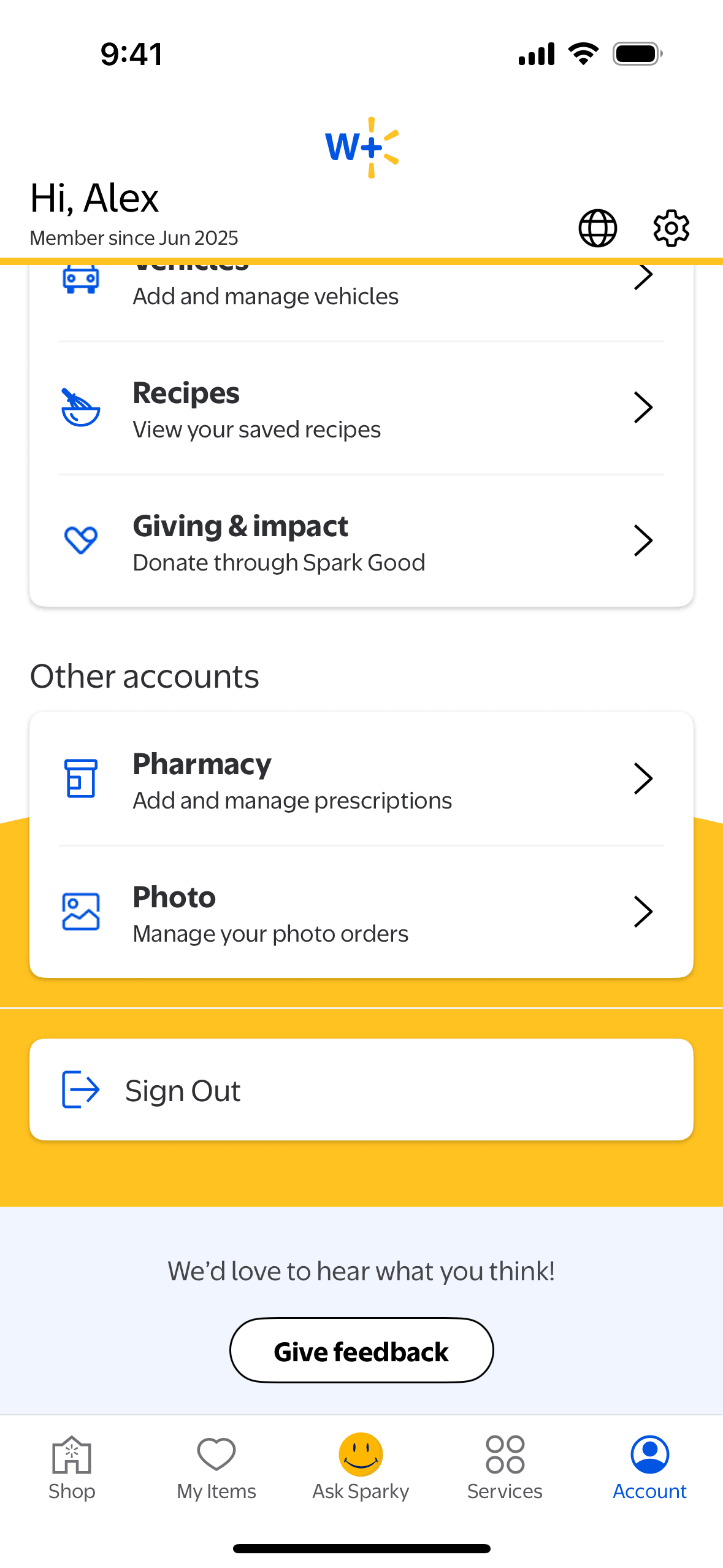This screenshot has height=1568, width=723.
Task: Go to My Items tab
Action: [216, 1467]
